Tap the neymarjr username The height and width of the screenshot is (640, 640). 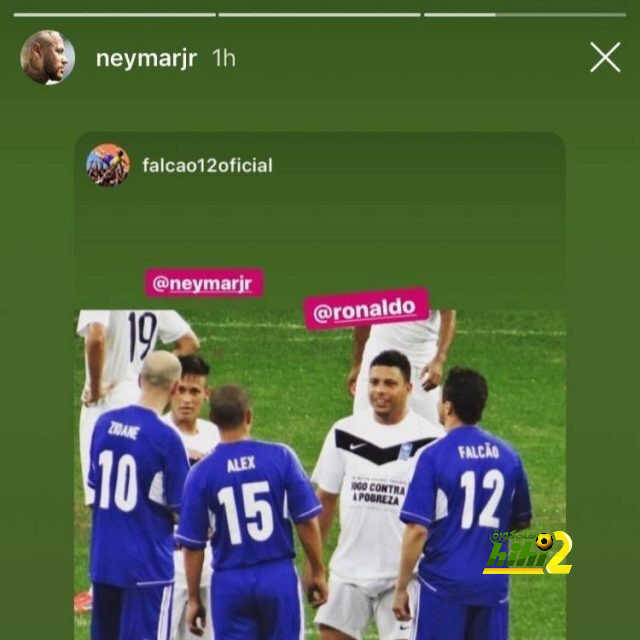[x=148, y=58]
